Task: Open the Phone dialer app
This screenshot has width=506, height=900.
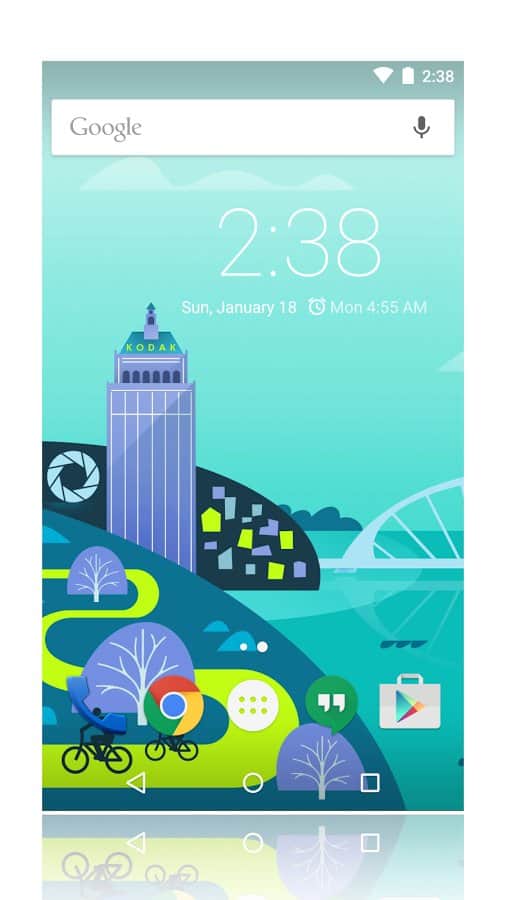Action: click(95, 704)
